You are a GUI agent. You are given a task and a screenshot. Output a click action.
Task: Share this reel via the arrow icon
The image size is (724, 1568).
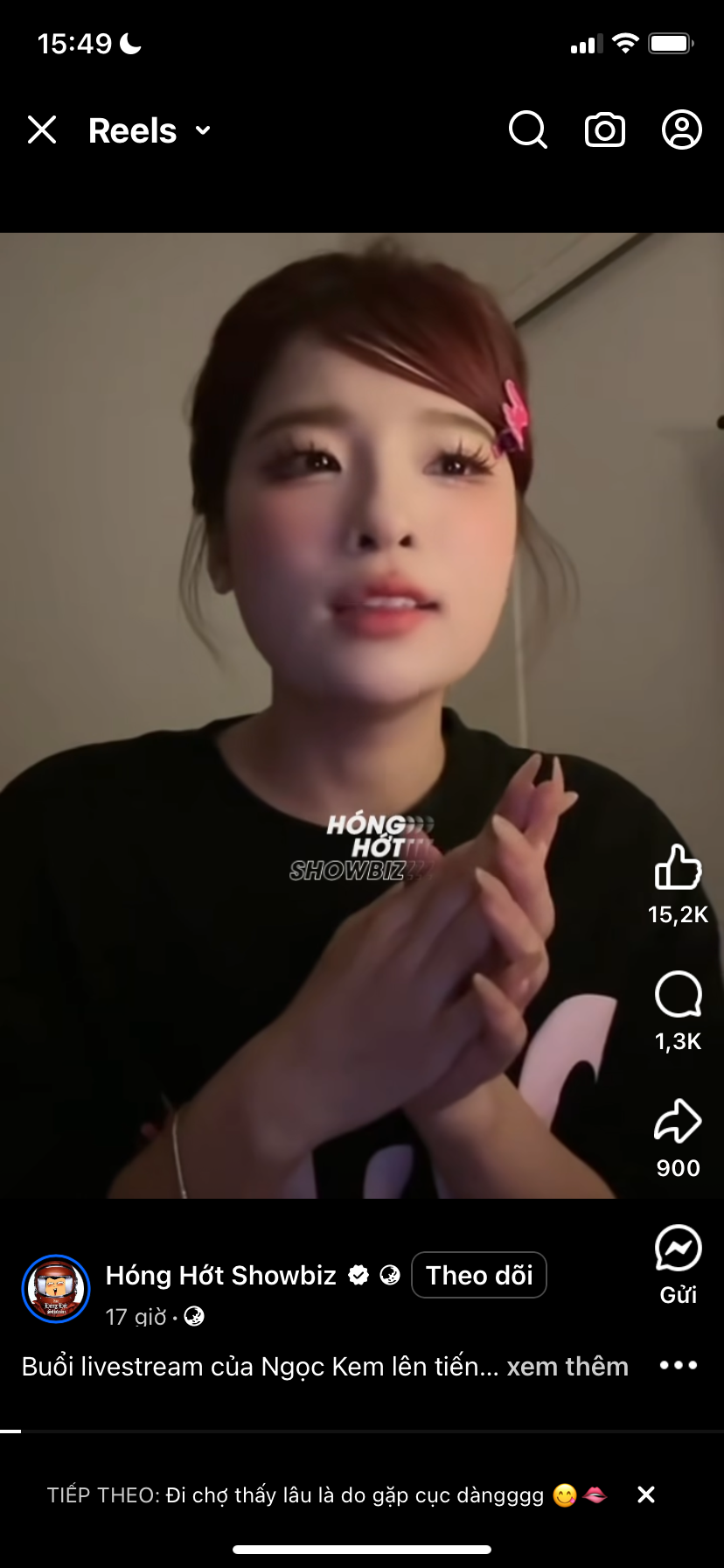[678, 1122]
